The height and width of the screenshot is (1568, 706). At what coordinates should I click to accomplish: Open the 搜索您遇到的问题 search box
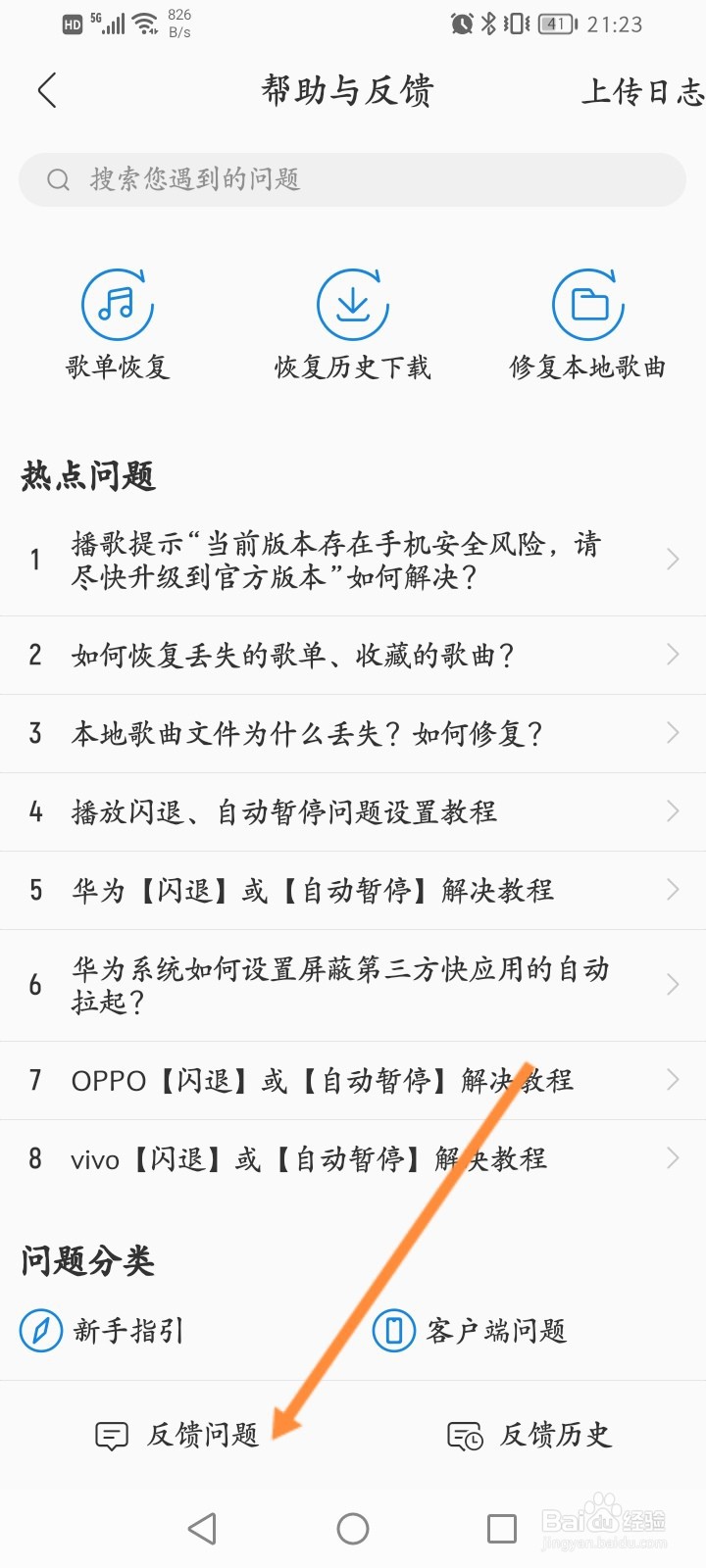tap(353, 179)
